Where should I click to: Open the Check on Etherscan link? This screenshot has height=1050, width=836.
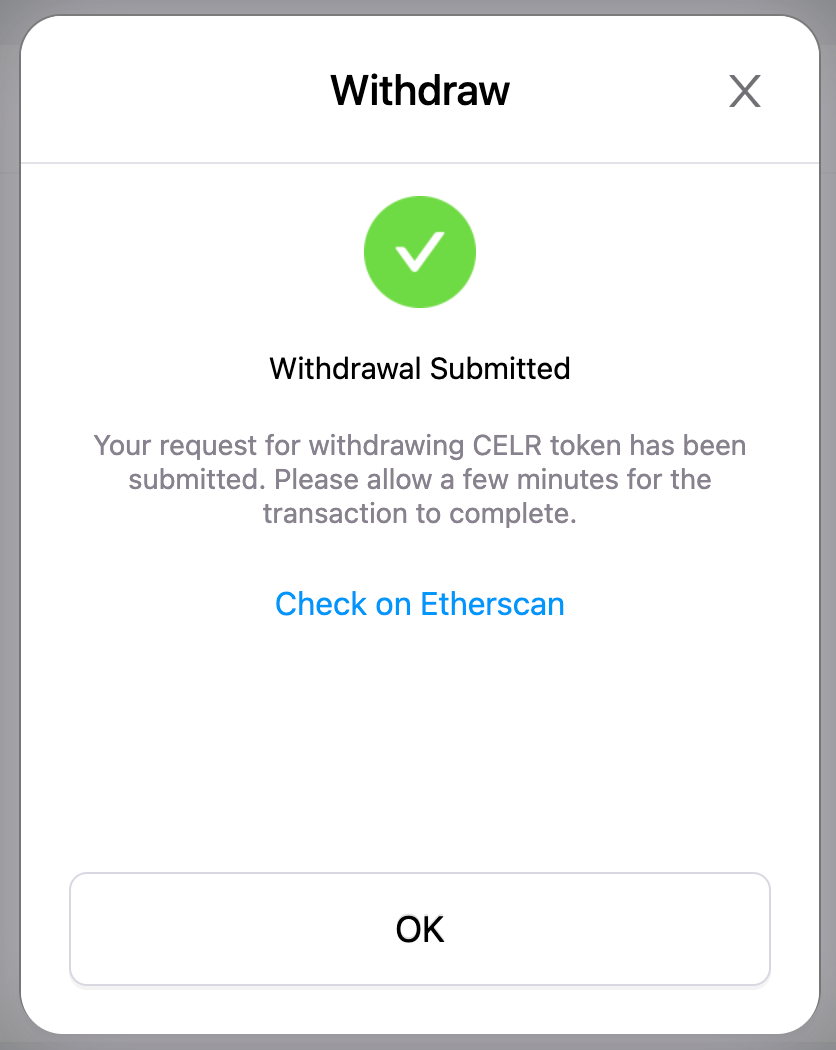coord(419,604)
